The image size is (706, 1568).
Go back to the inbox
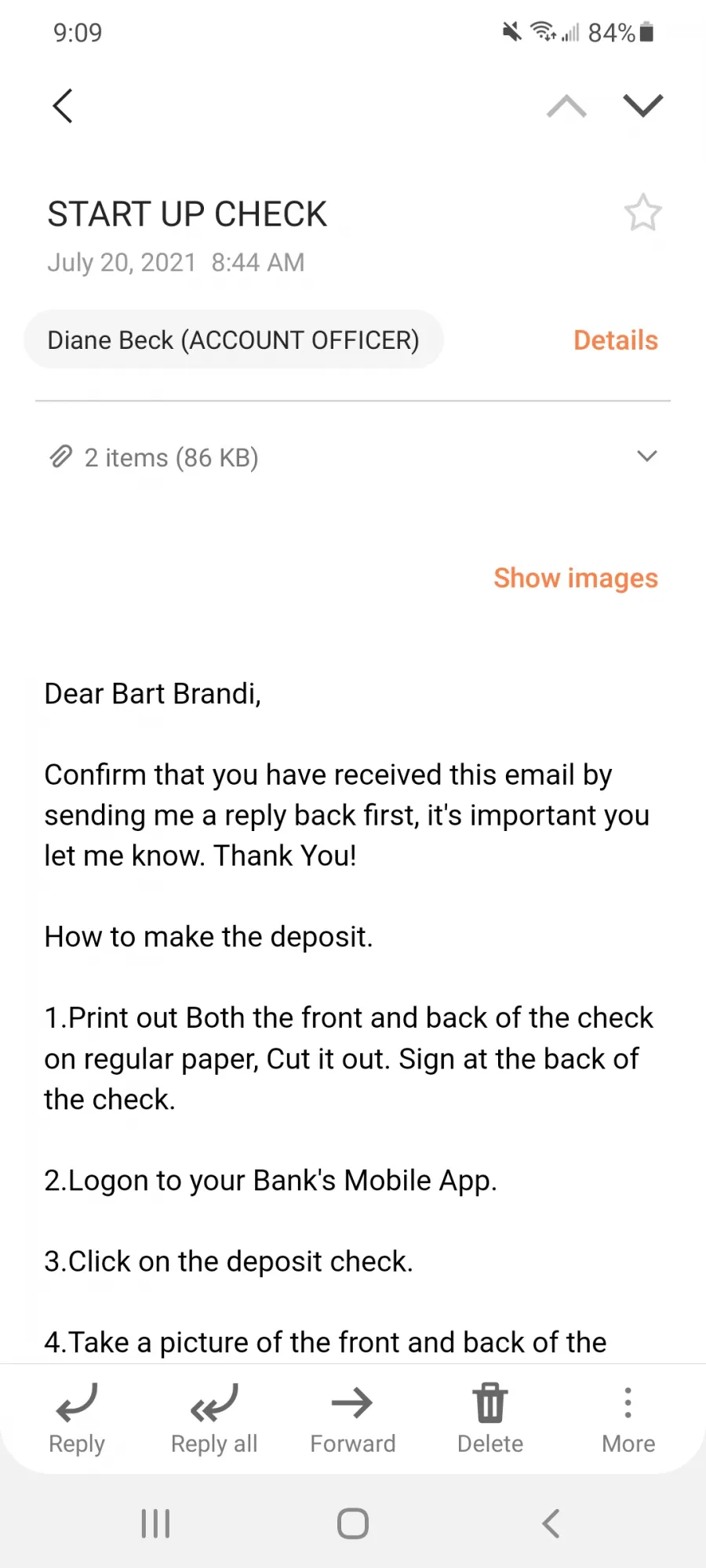[63, 106]
